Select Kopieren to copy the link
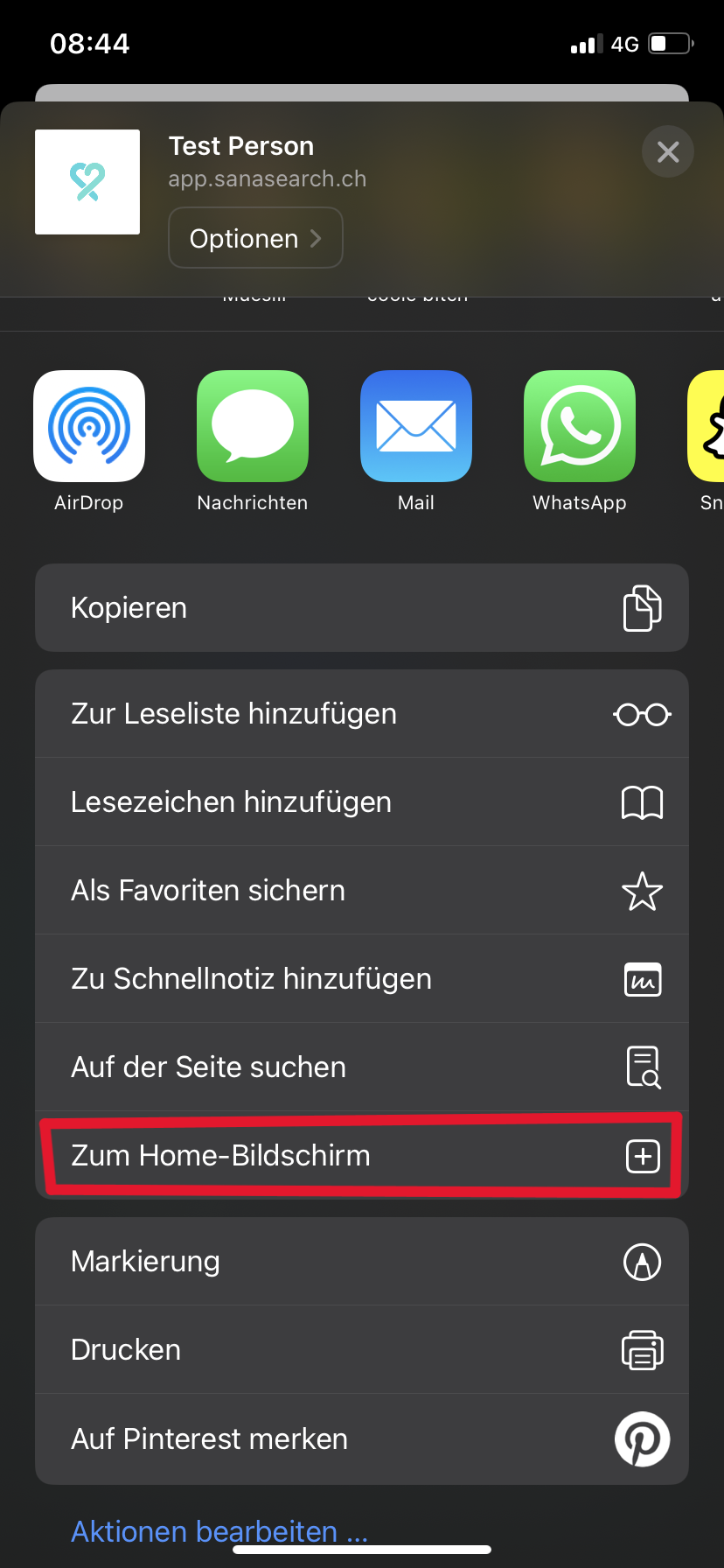This screenshot has width=724, height=1568. pyautogui.click(x=362, y=608)
